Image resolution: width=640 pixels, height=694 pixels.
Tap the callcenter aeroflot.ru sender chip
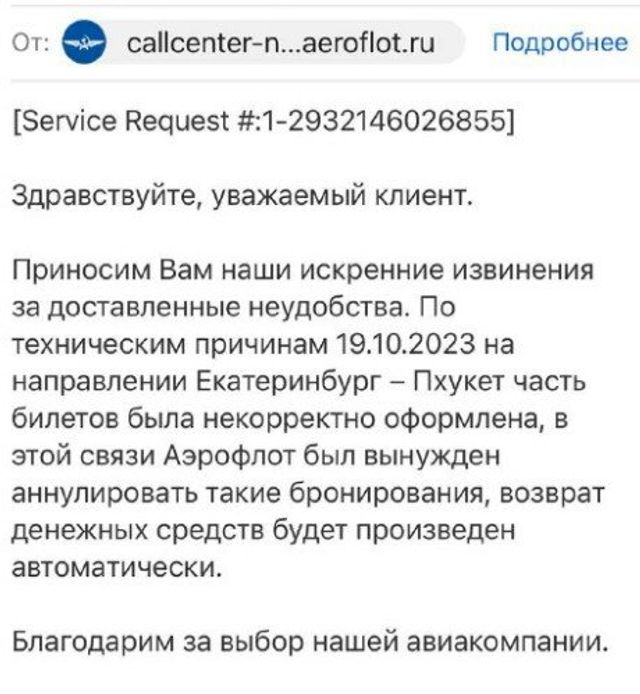[x=264, y=43]
